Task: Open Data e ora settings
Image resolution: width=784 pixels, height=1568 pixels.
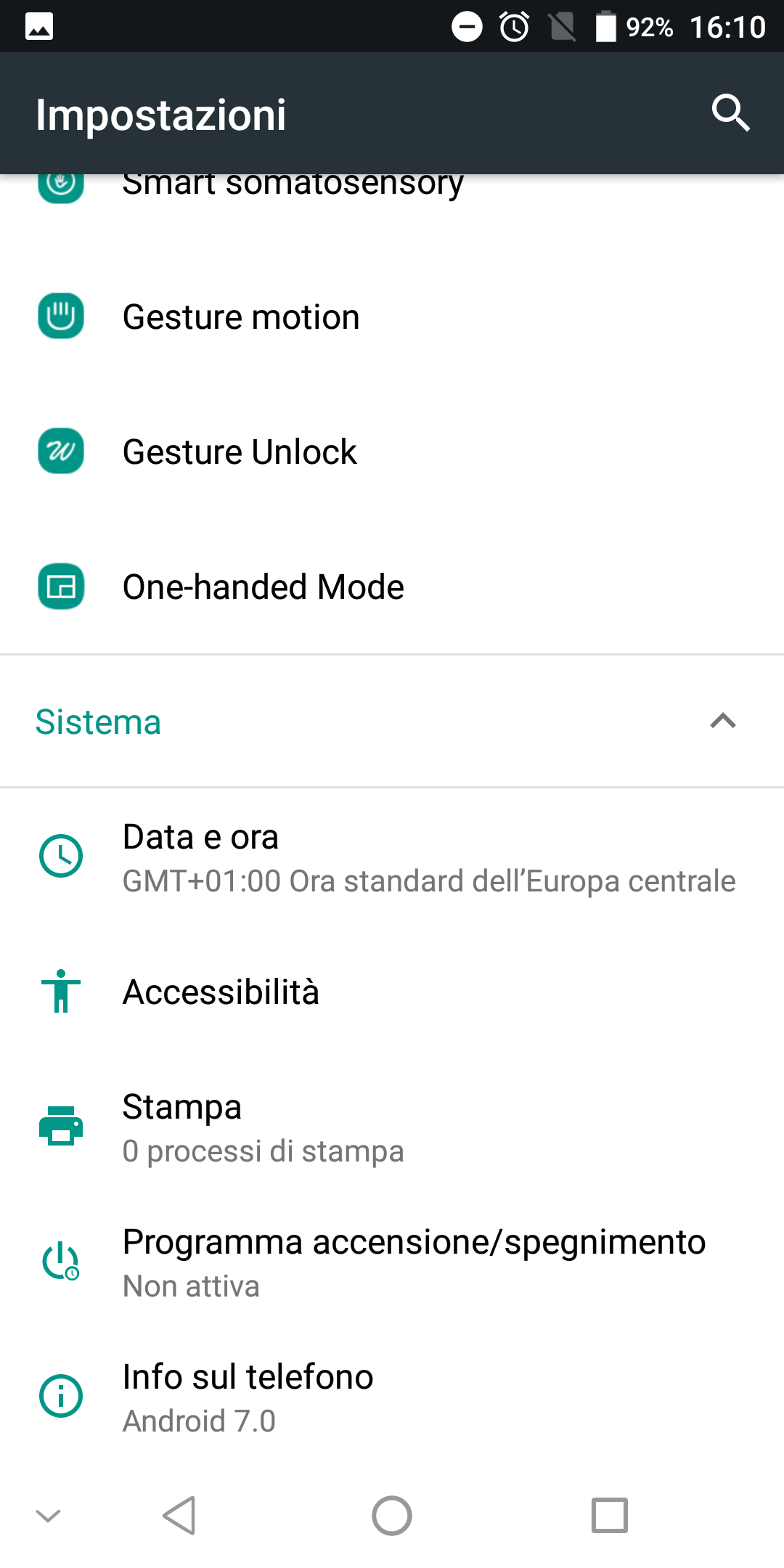Action: [x=392, y=858]
